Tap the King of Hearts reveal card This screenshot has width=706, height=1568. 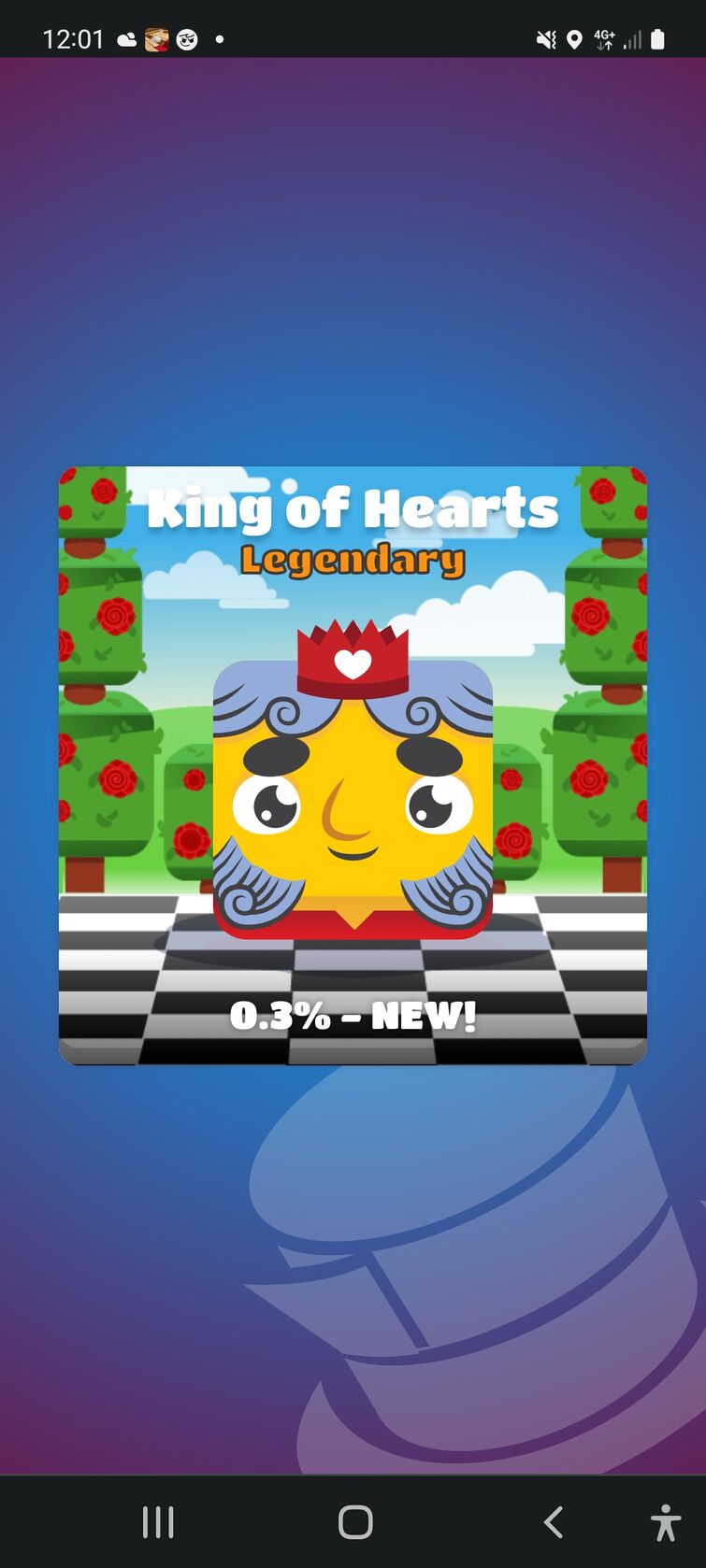[353, 765]
